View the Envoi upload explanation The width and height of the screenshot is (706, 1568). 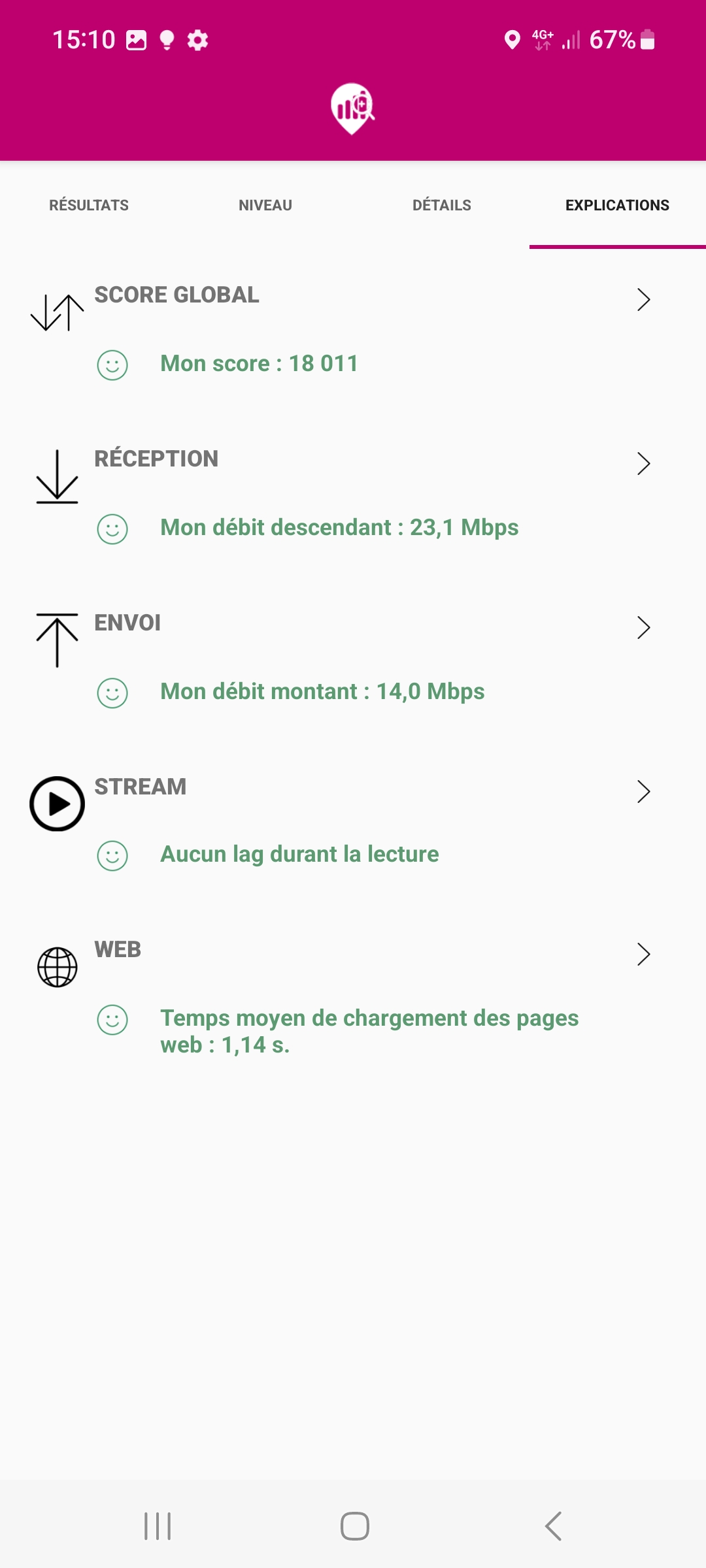click(x=643, y=628)
